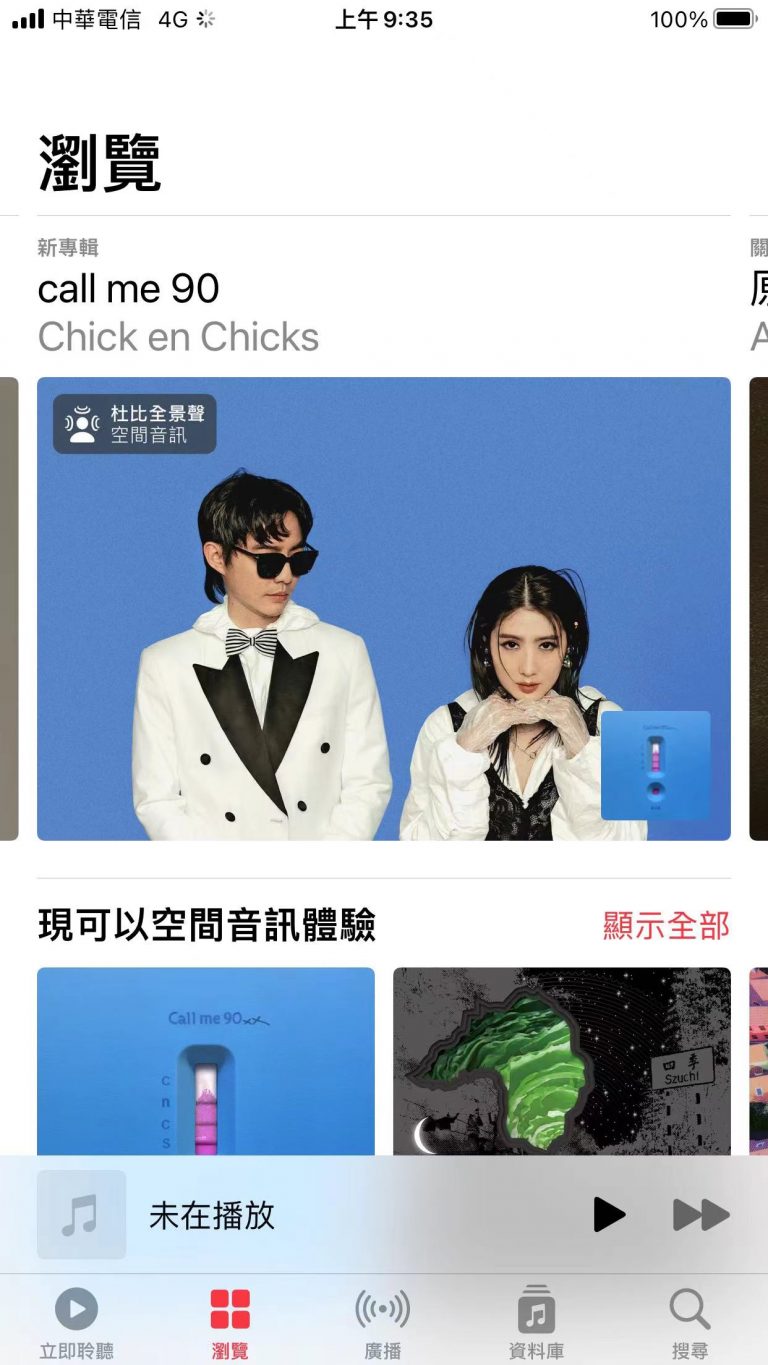Open the call me 90 featured album banner
Image resolution: width=768 pixels, height=1365 pixels.
[x=383, y=608]
